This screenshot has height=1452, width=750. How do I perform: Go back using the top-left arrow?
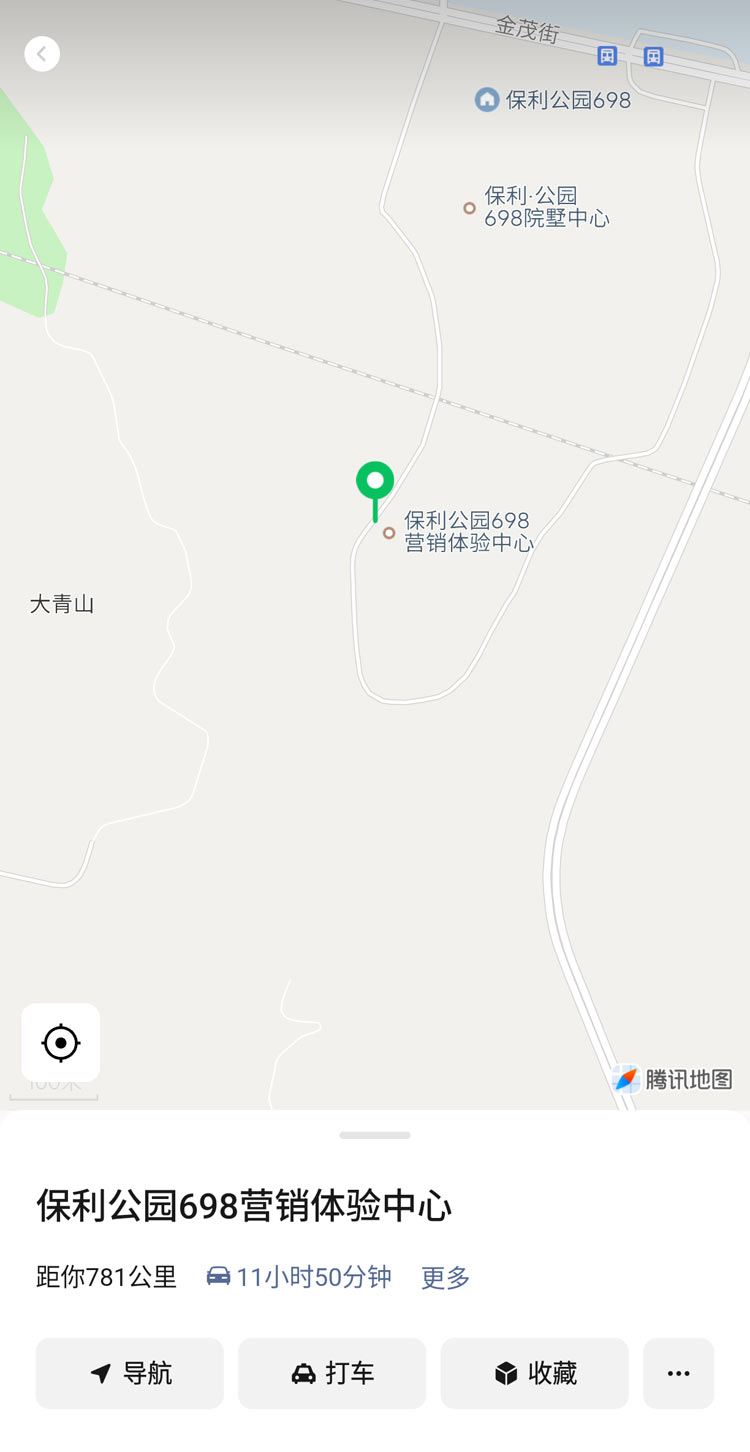point(42,54)
